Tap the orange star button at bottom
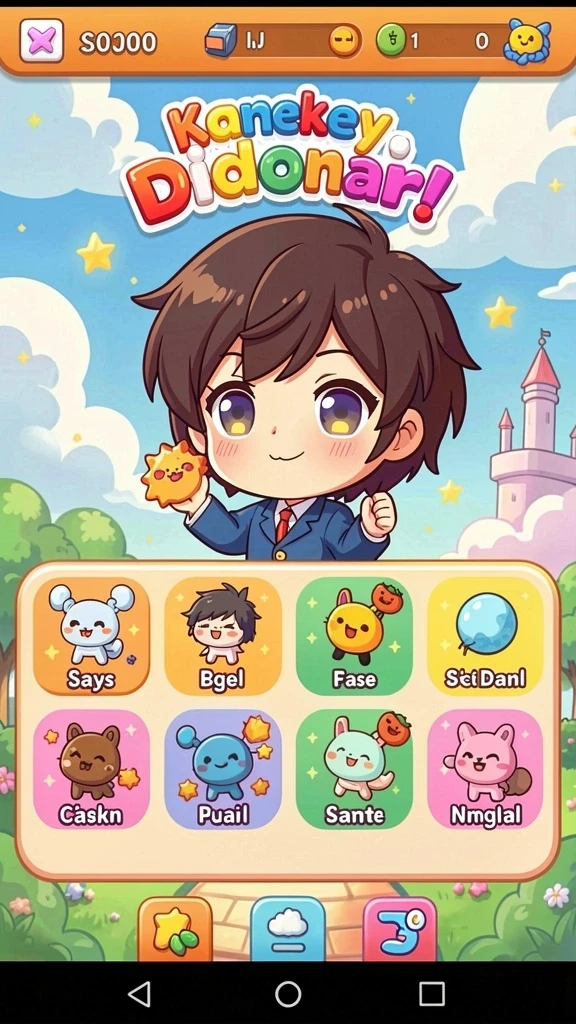576x1024 pixels. (175, 929)
